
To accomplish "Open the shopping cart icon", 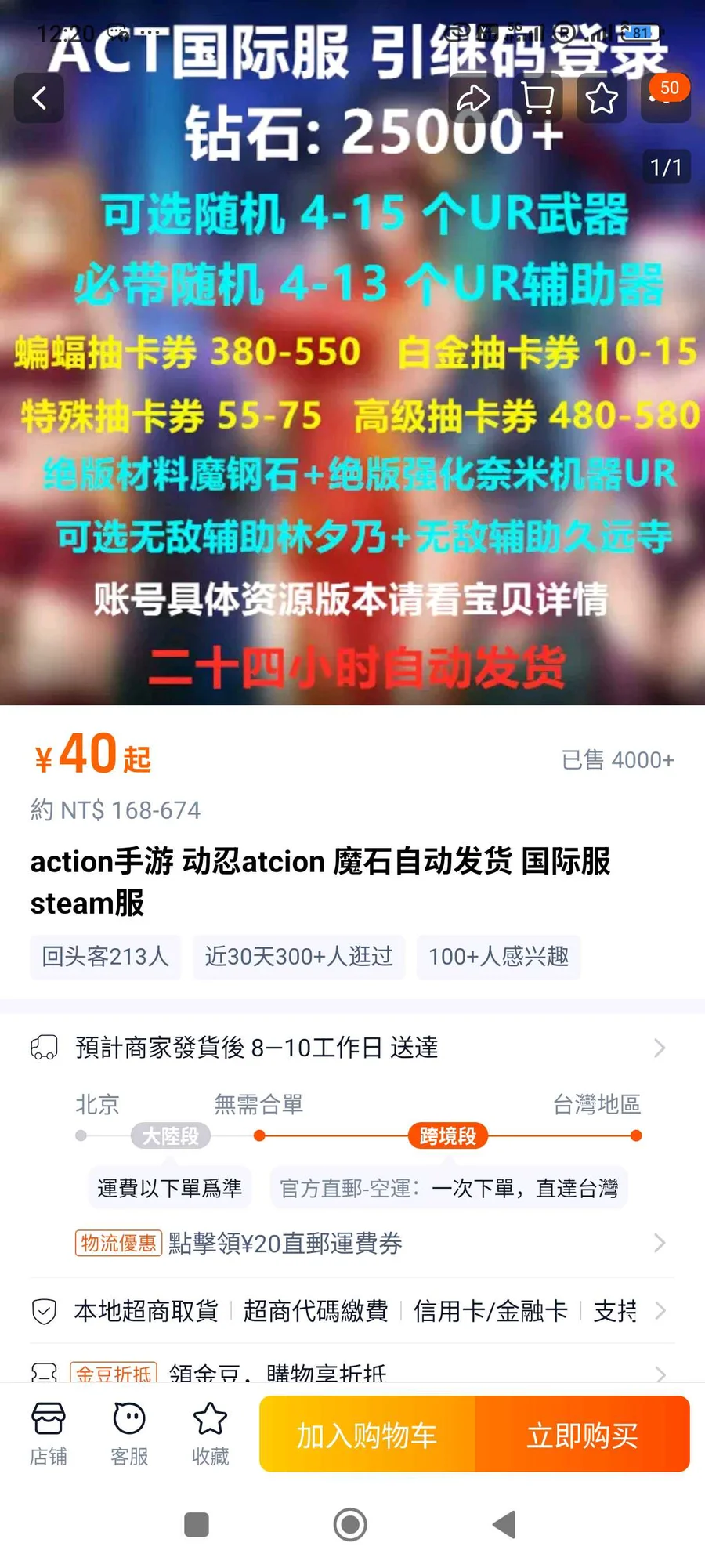I will tap(537, 99).
